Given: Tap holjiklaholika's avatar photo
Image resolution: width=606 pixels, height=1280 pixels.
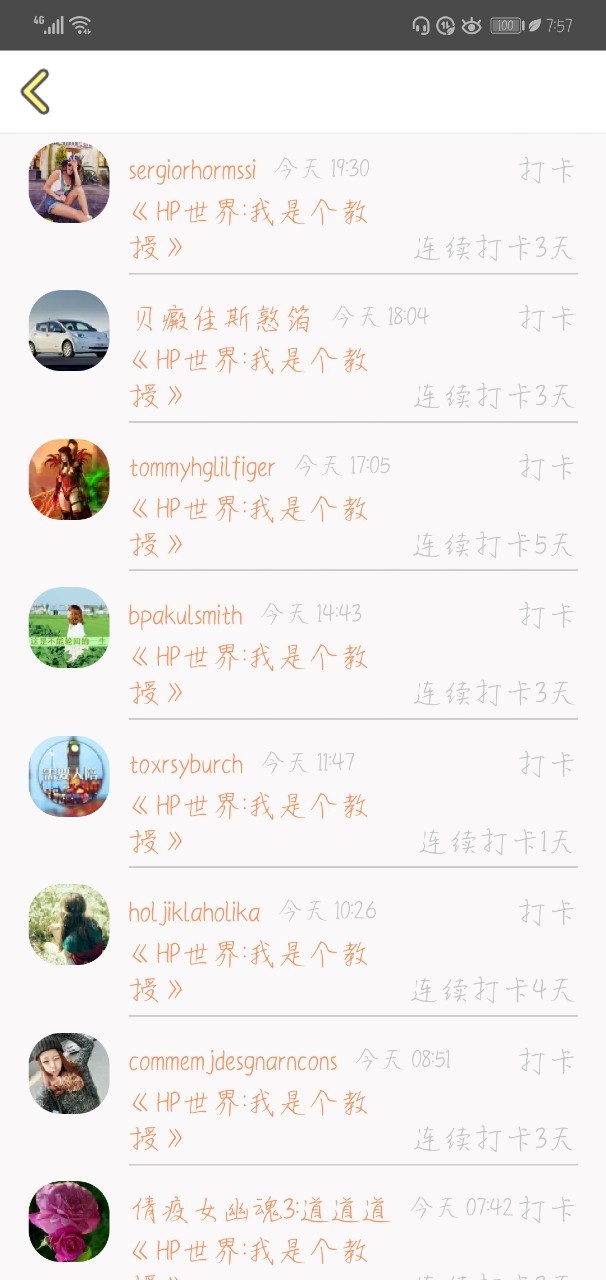Looking at the screenshot, I should coord(69,924).
